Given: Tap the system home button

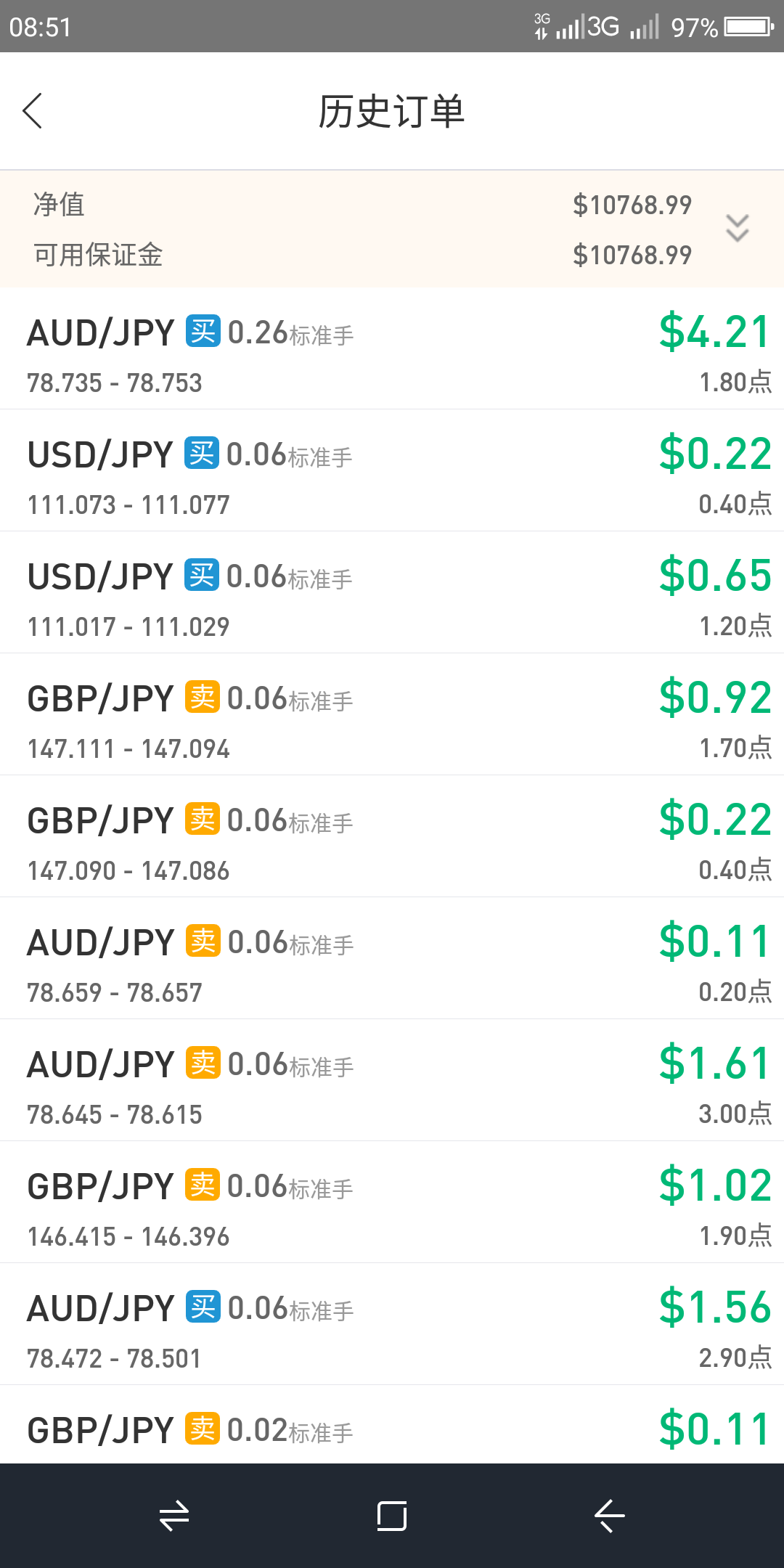Looking at the screenshot, I should [392, 1516].
